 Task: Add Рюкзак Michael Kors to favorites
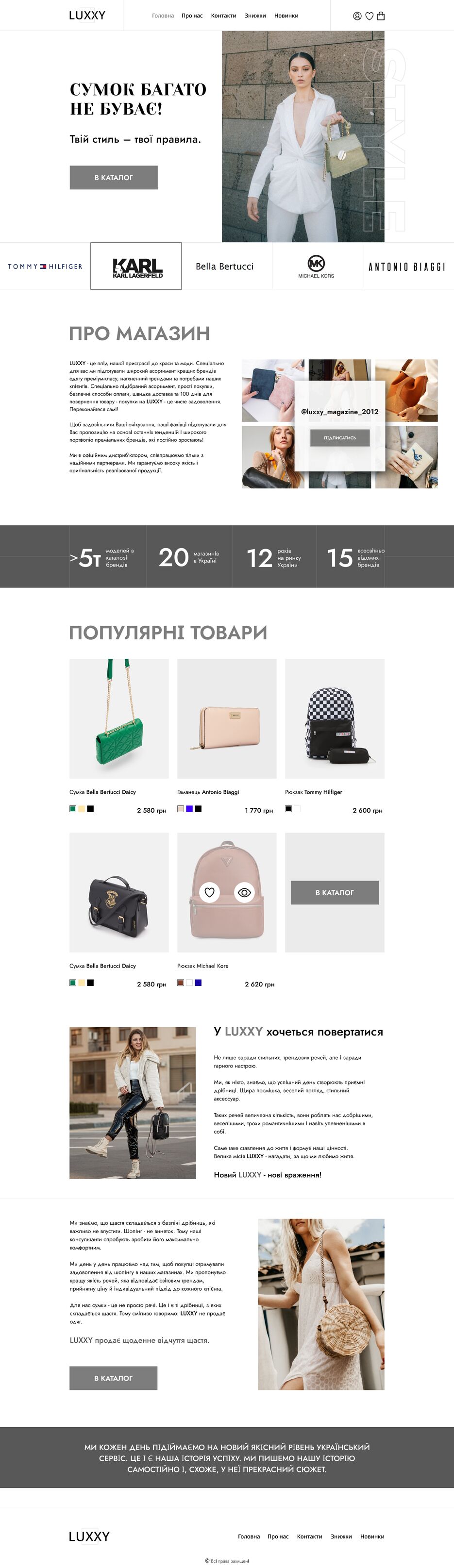click(x=209, y=892)
